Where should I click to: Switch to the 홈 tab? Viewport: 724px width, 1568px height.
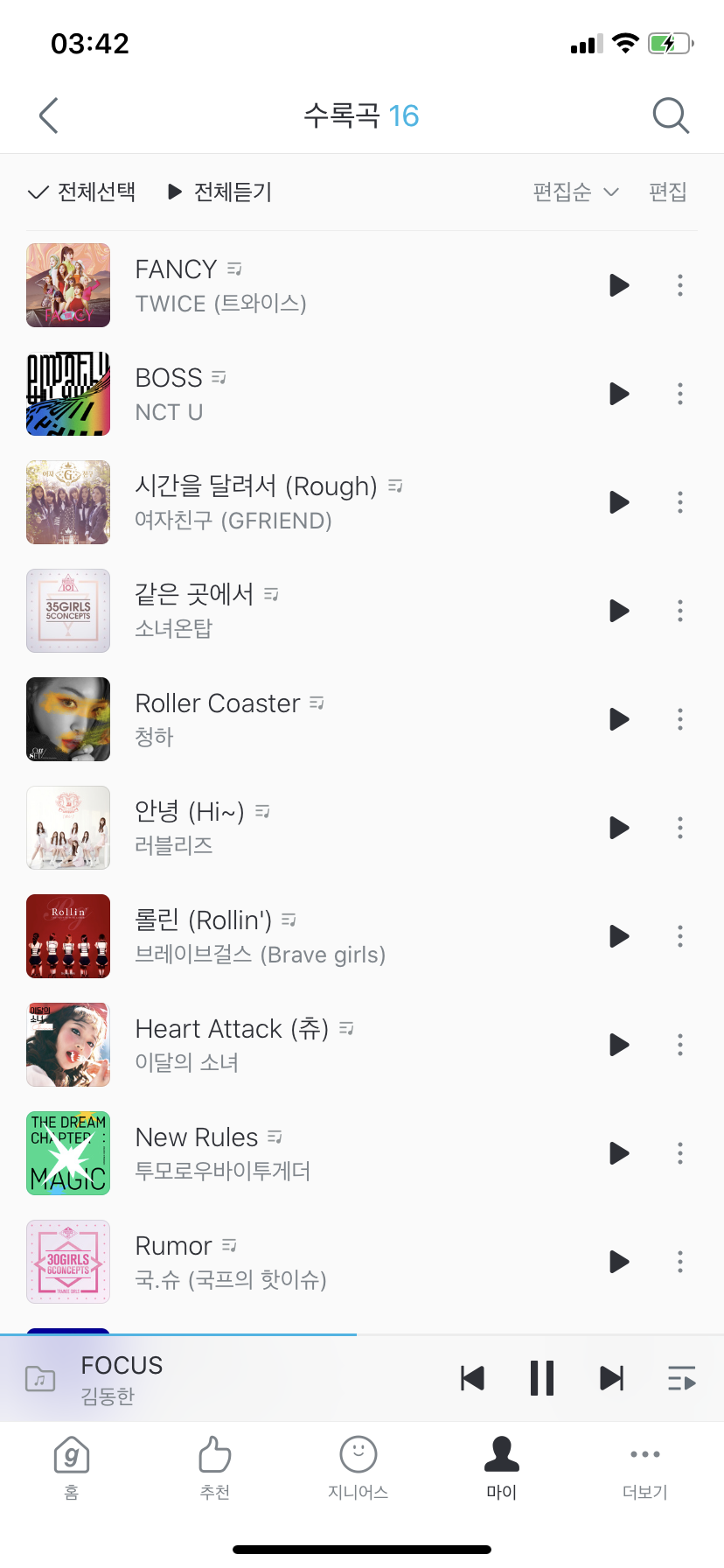click(72, 1467)
